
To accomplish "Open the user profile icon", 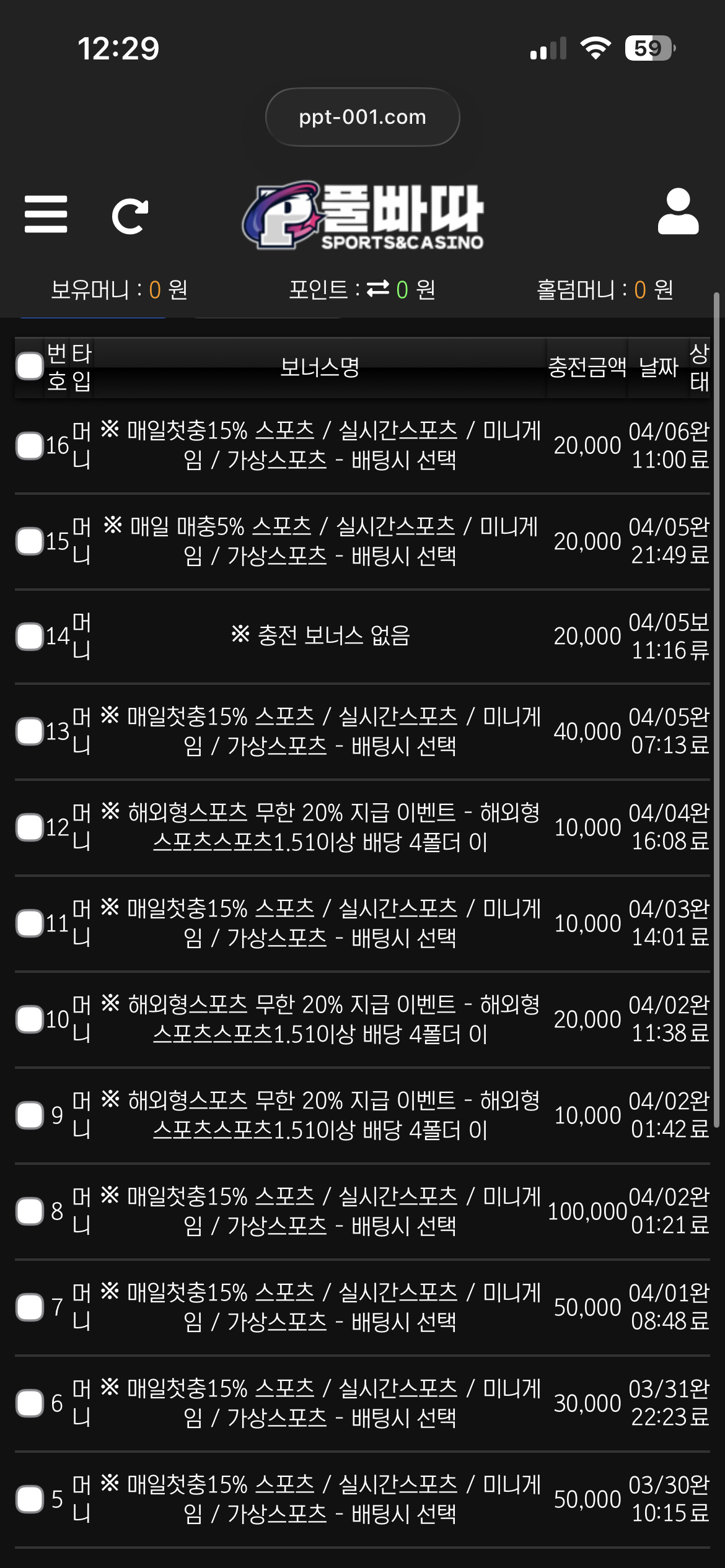I will [x=678, y=212].
